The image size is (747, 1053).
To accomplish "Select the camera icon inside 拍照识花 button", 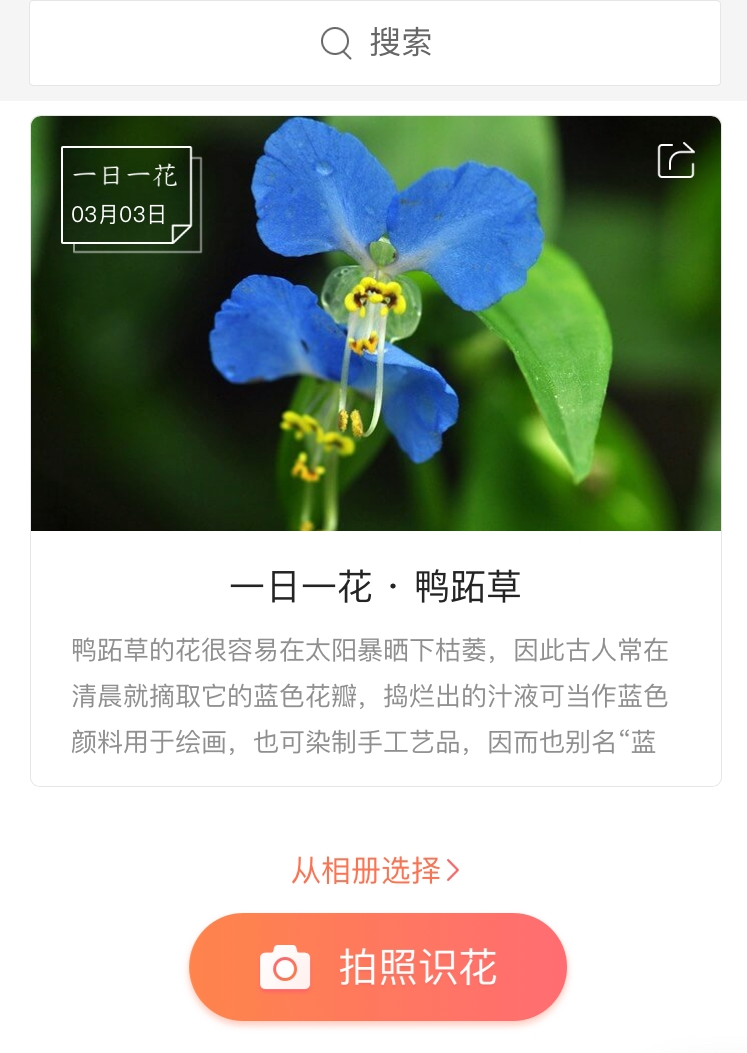I will click(285, 967).
